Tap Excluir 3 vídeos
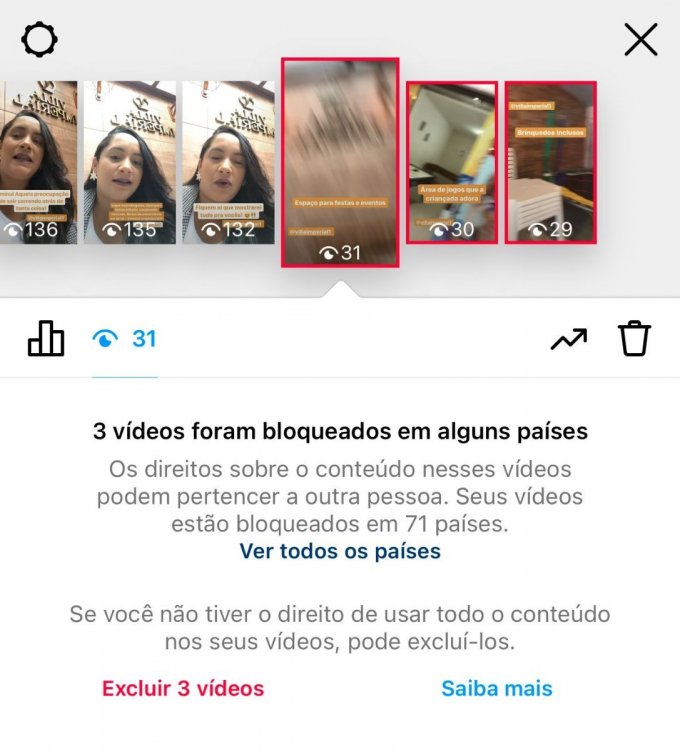The image size is (680, 750). tap(183, 688)
